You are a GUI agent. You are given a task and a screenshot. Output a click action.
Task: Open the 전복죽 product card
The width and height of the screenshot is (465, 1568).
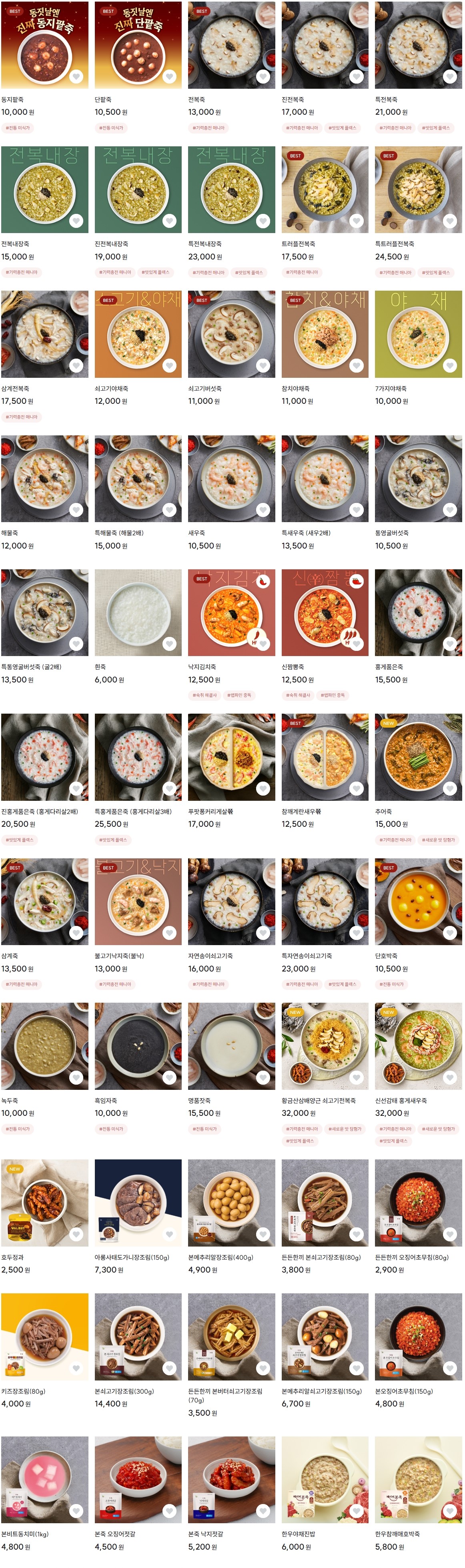pos(231,46)
